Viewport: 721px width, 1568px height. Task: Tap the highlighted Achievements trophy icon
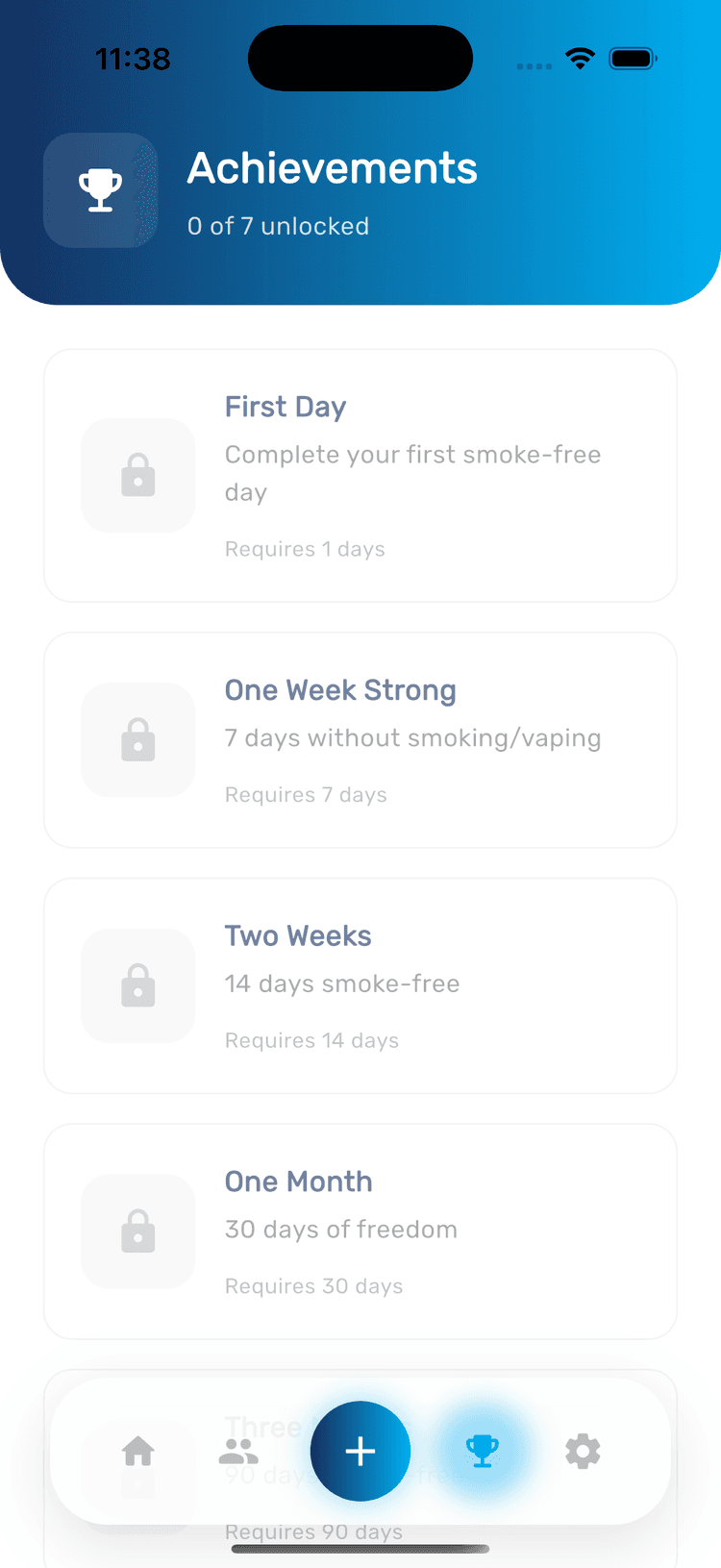click(x=482, y=1452)
